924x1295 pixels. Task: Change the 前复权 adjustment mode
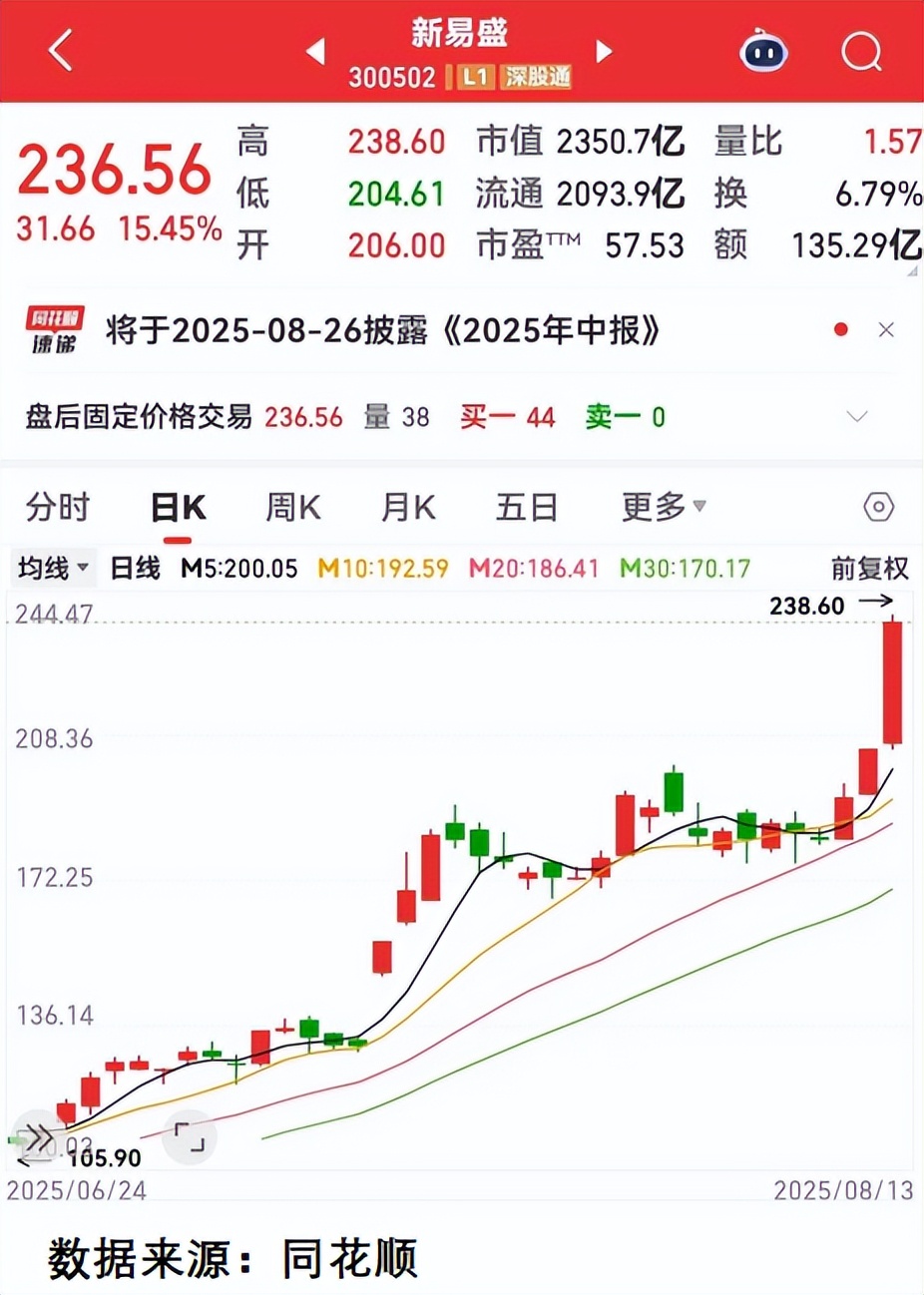click(869, 569)
